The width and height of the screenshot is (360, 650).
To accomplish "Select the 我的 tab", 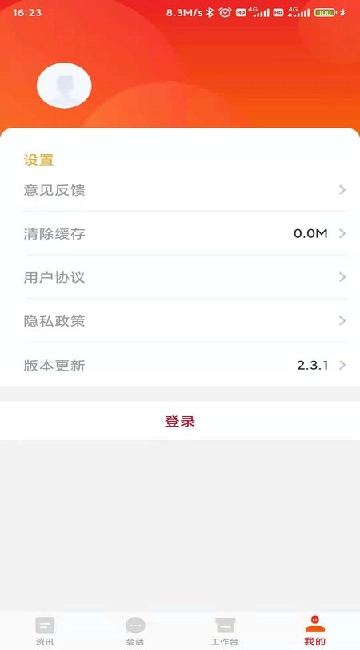I will [315, 631].
